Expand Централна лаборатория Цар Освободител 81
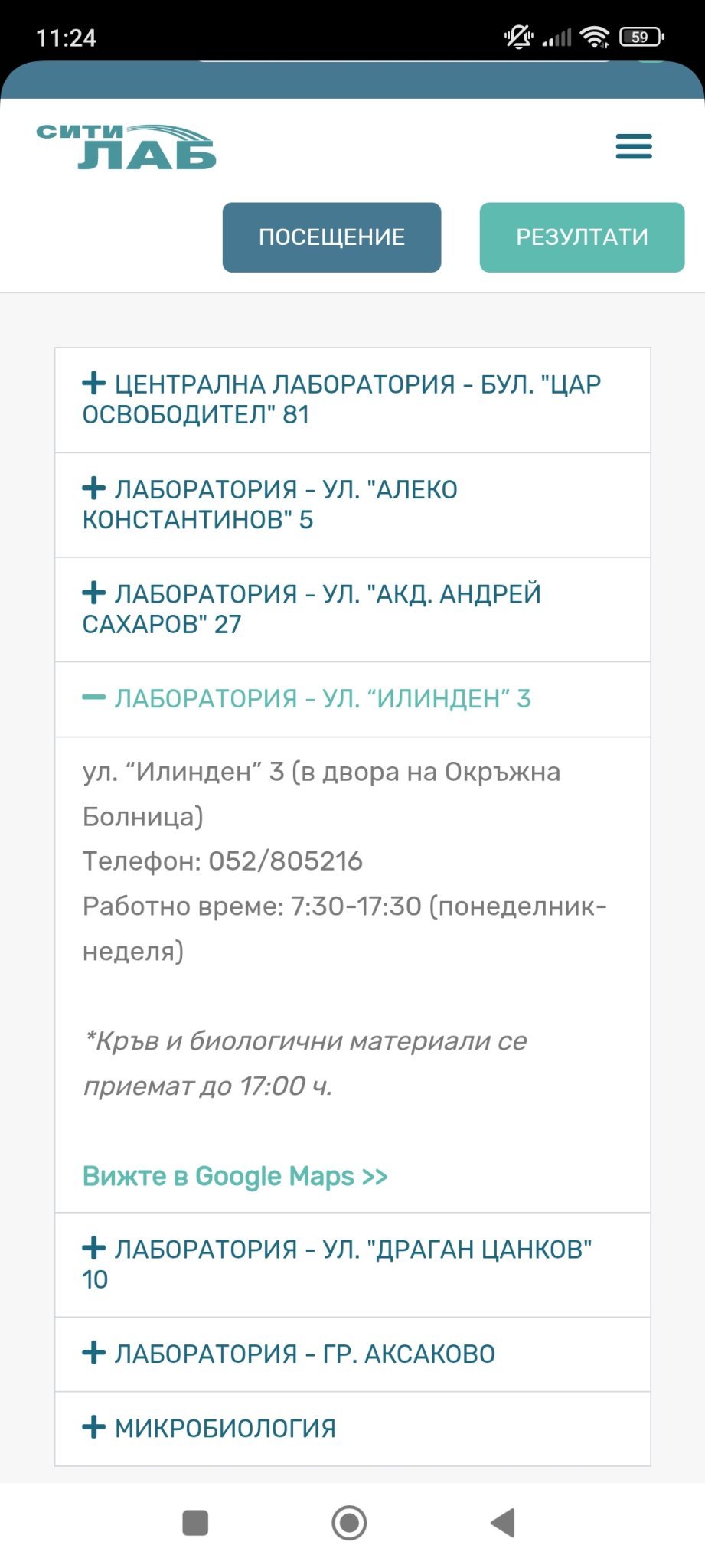The image size is (705, 1568). [353, 400]
